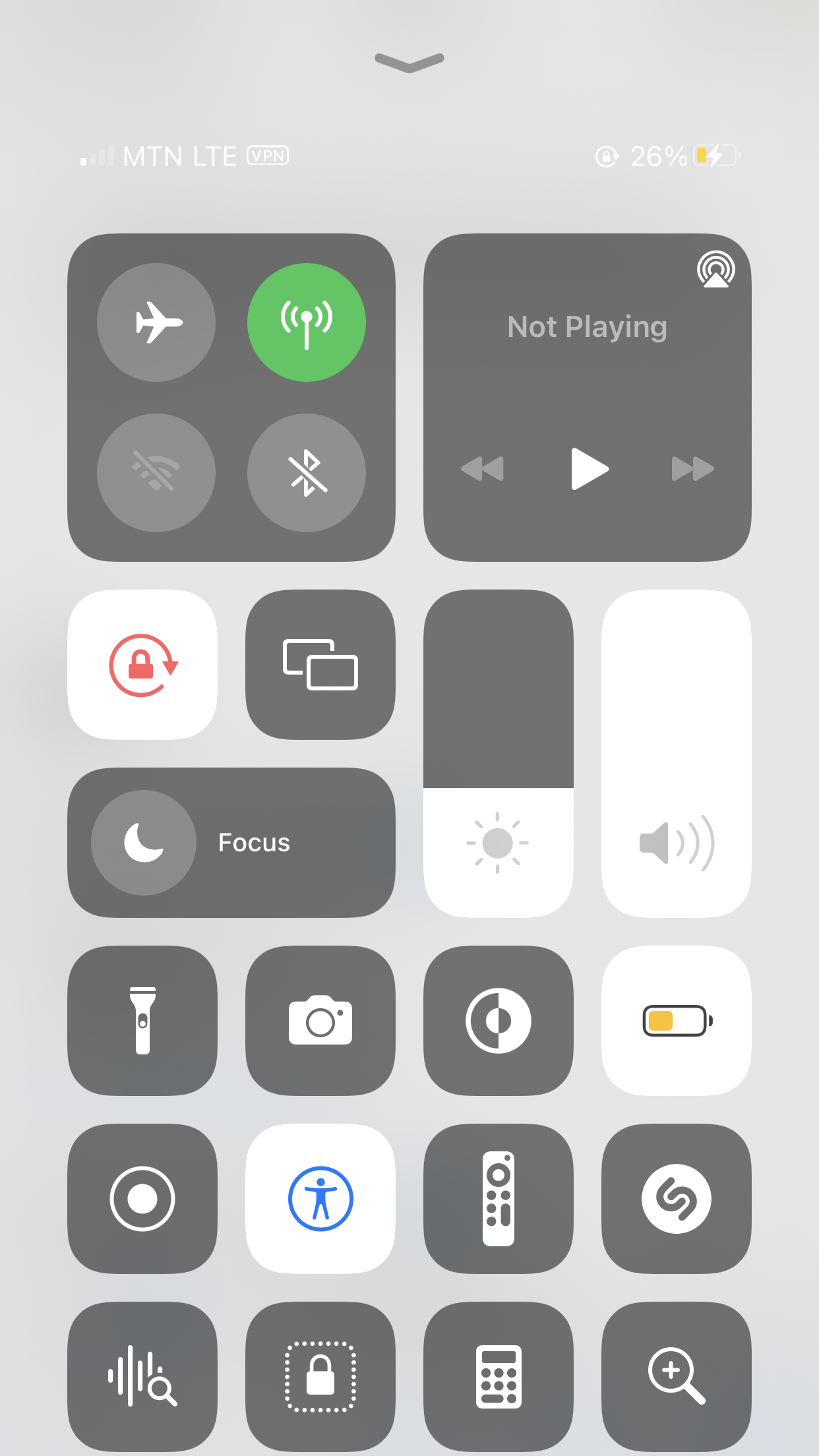Disable portrait orientation lock
The image size is (819, 1456).
[x=142, y=665]
